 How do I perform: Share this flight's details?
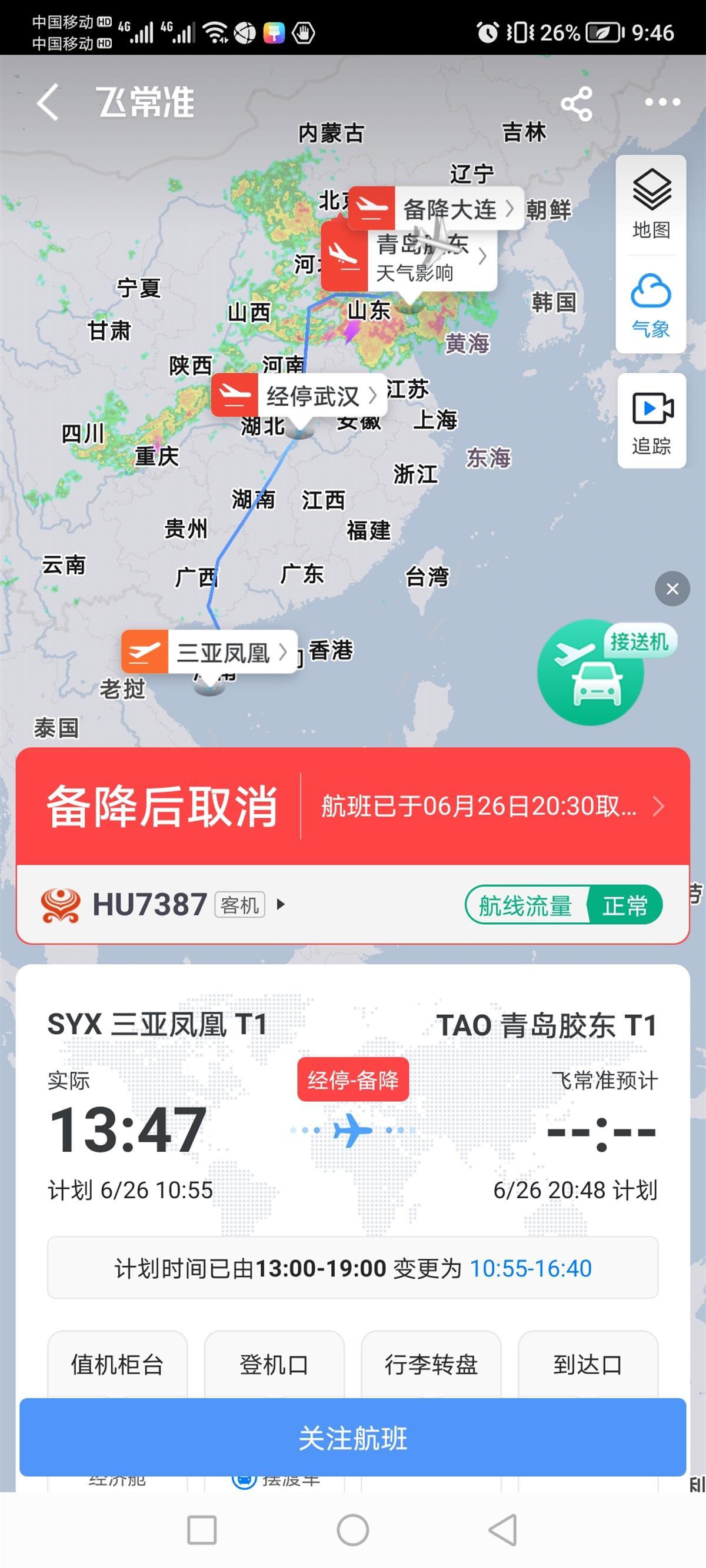576,103
